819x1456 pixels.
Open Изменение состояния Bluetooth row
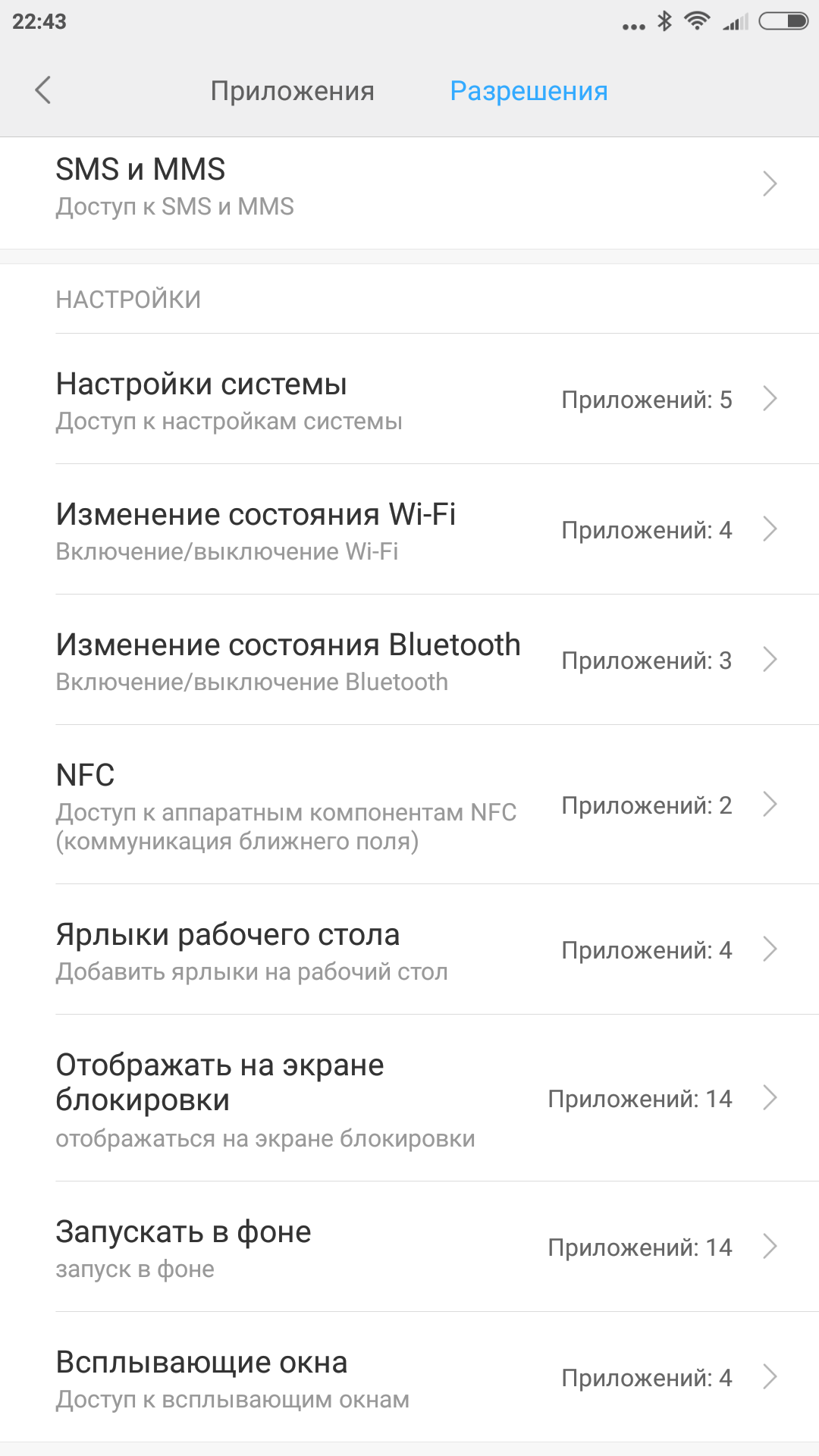click(409, 661)
